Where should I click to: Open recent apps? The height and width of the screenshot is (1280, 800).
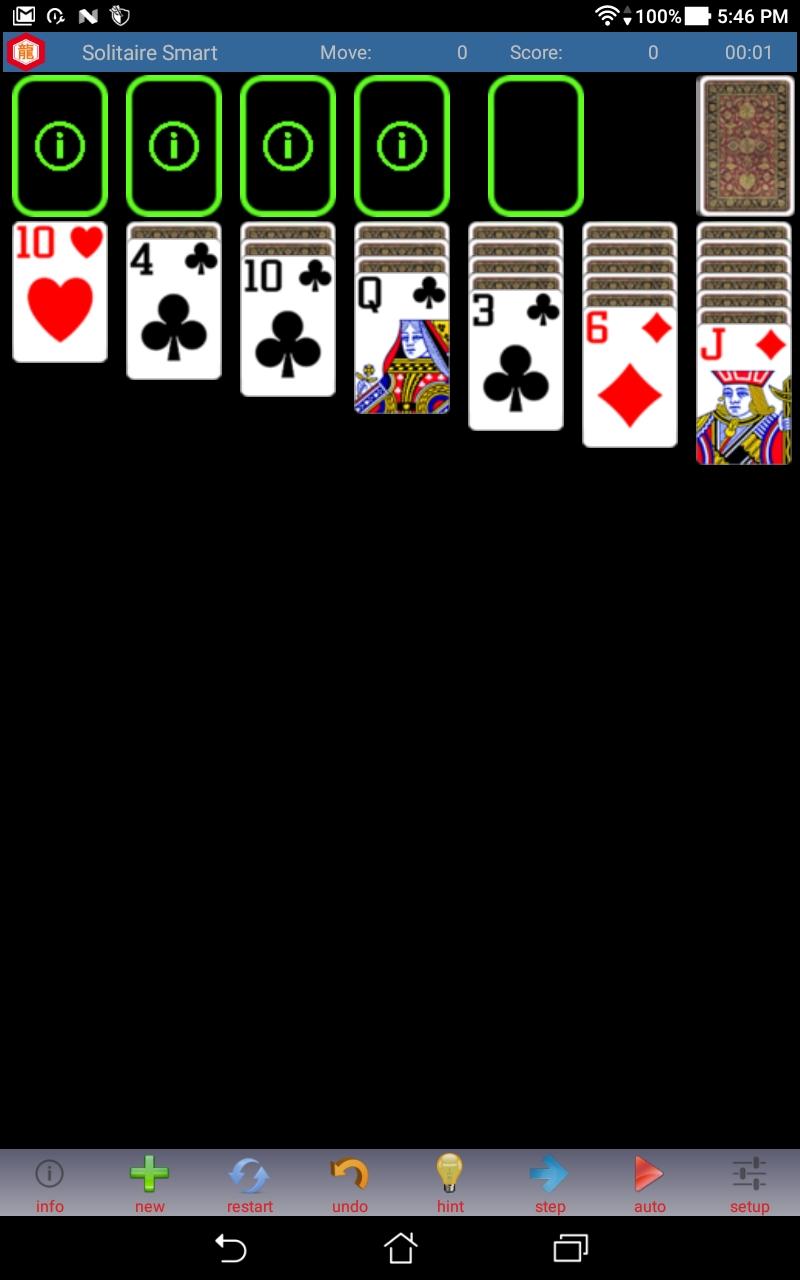[570, 1248]
